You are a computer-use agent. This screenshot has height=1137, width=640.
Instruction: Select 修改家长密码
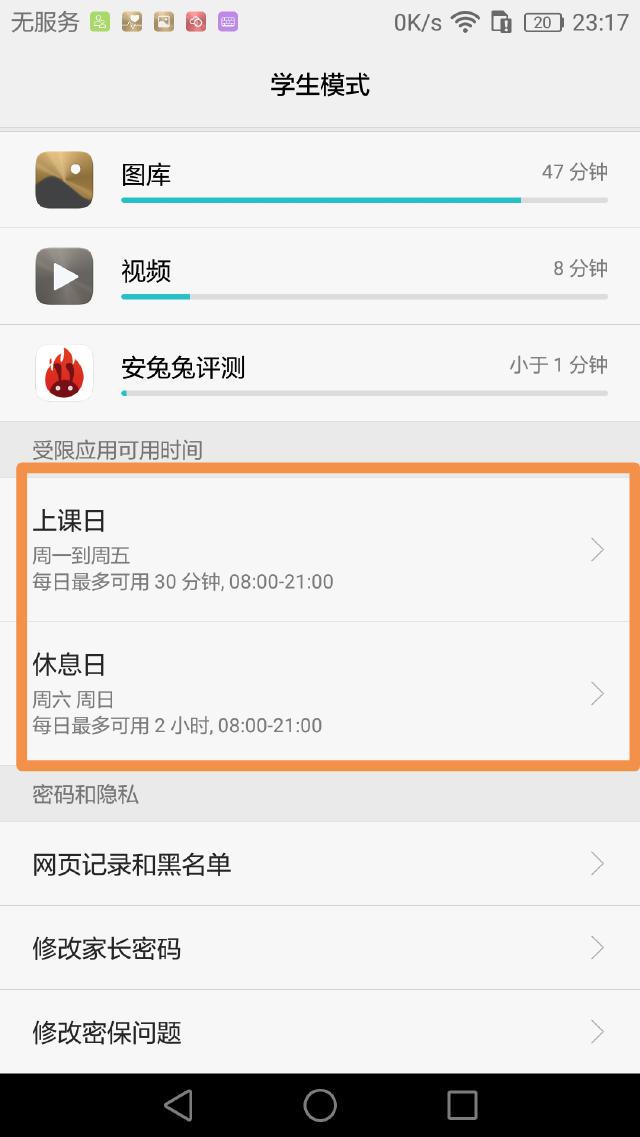coord(320,948)
